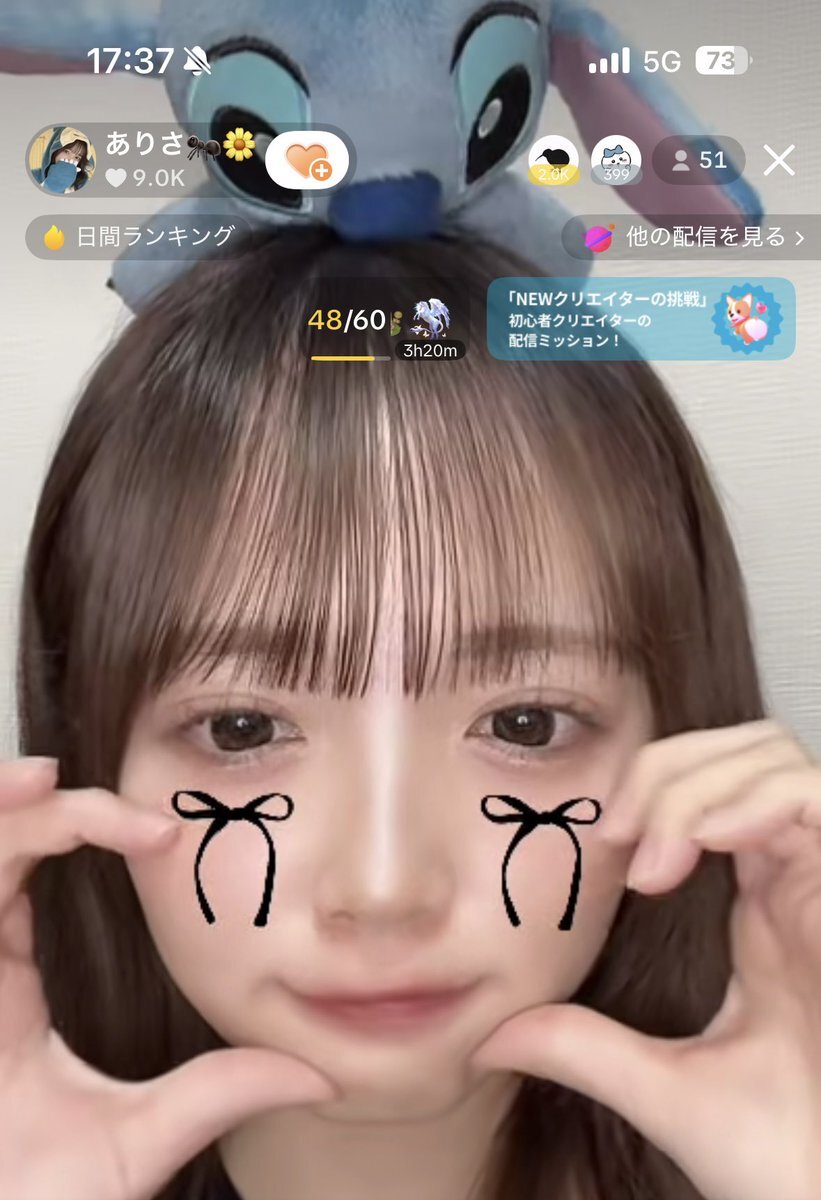Open the 48/60 goal progress widget
This screenshot has height=1200, width=821.
click(x=384, y=328)
